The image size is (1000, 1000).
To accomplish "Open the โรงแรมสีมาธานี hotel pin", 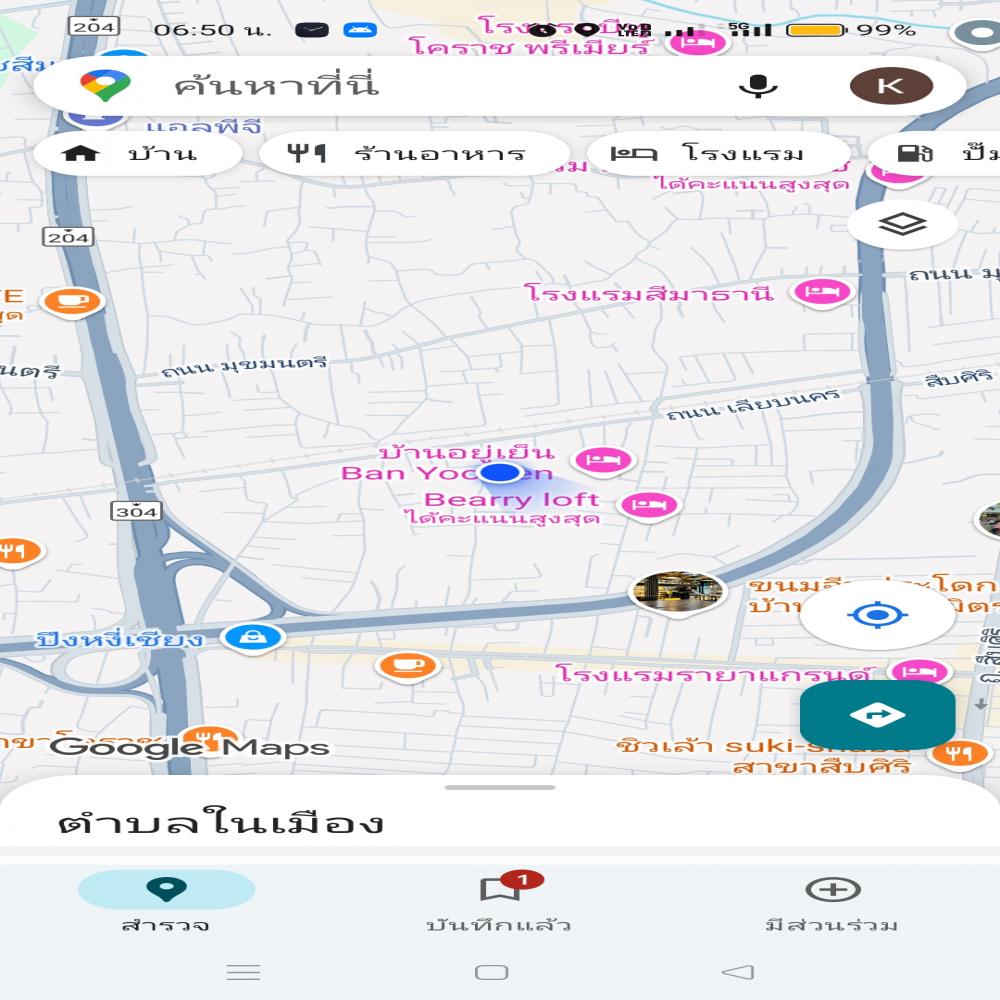I will [x=822, y=293].
